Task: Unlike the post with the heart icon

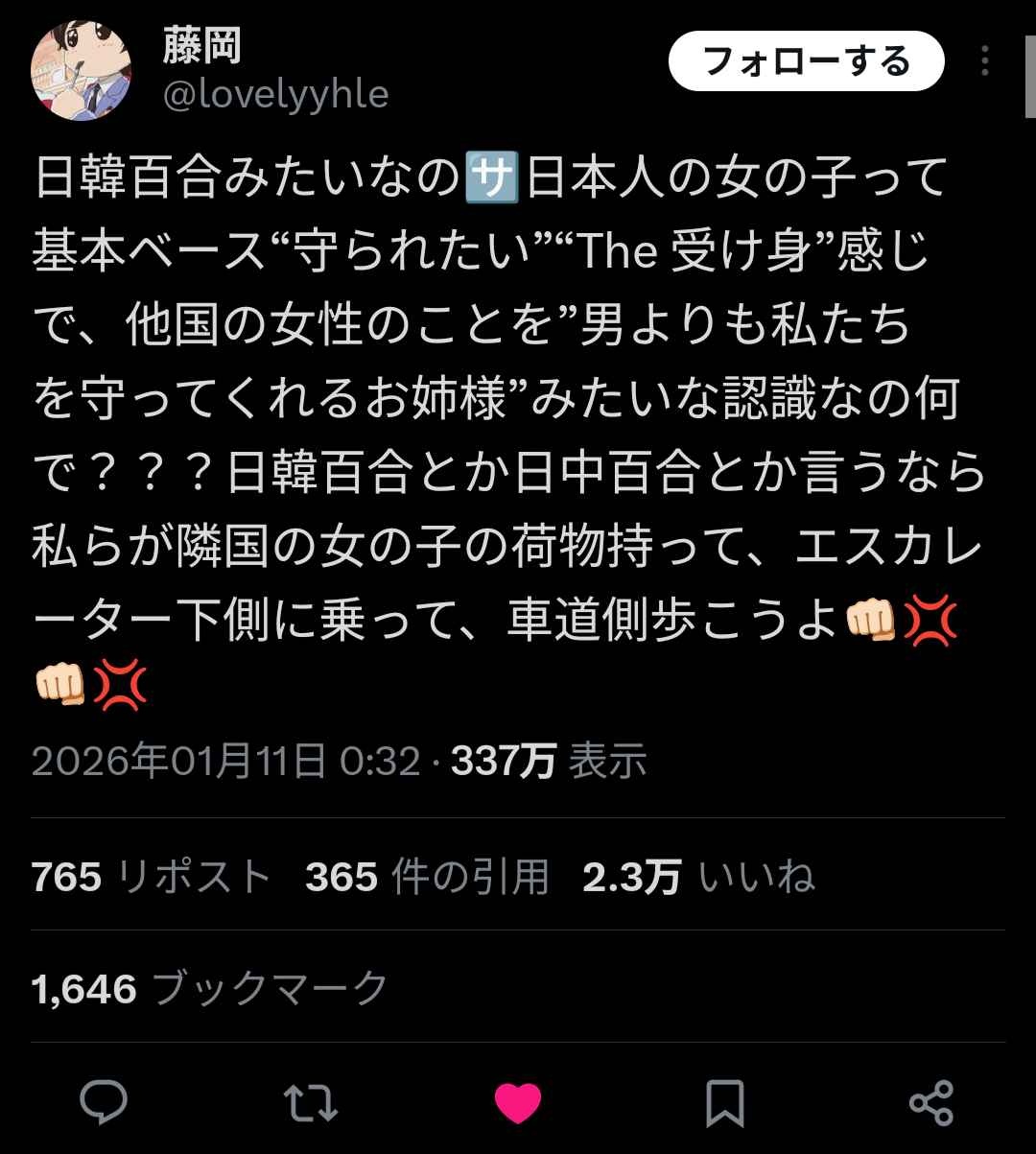Action: pyautogui.click(x=518, y=1101)
